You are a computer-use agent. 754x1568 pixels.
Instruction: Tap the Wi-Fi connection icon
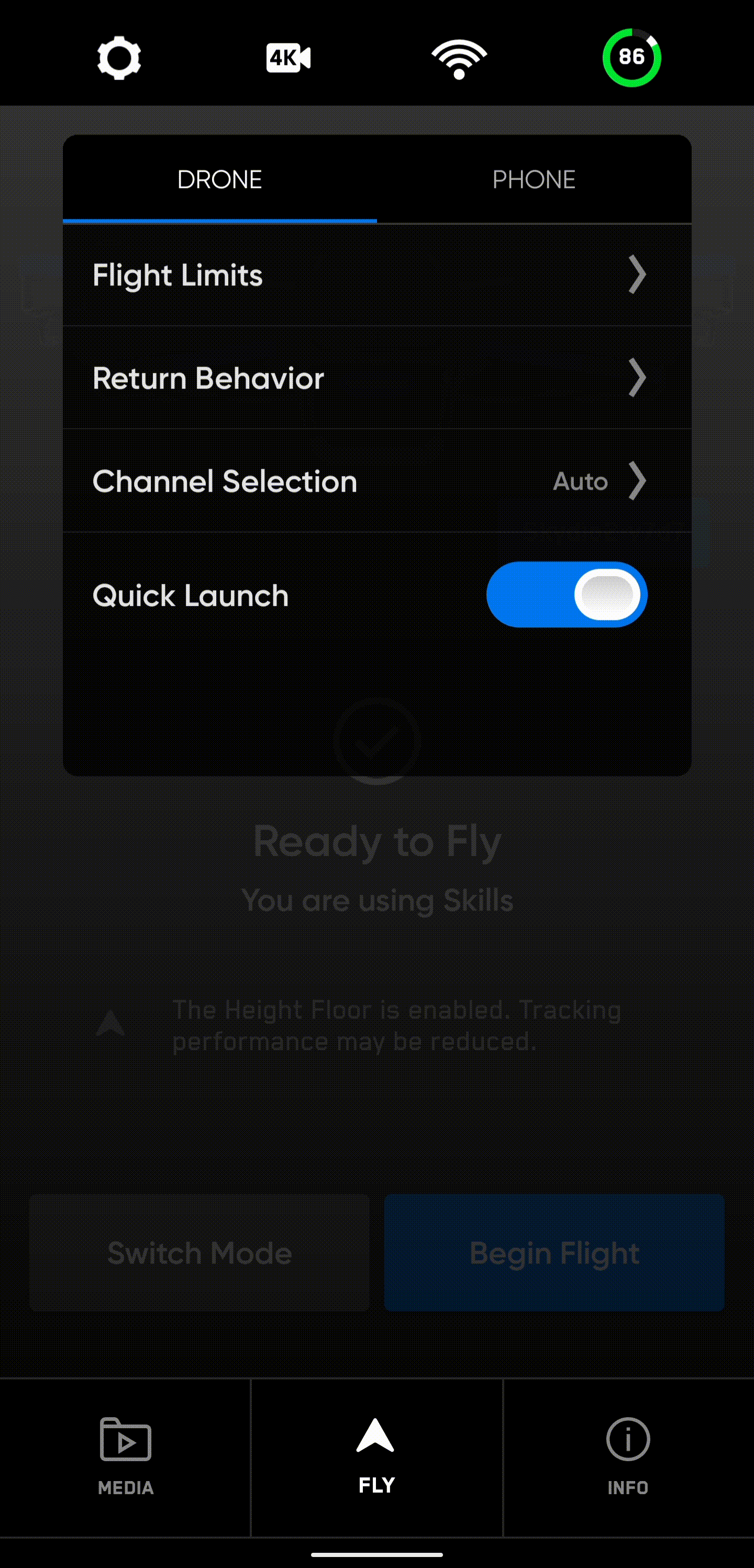(459, 59)
